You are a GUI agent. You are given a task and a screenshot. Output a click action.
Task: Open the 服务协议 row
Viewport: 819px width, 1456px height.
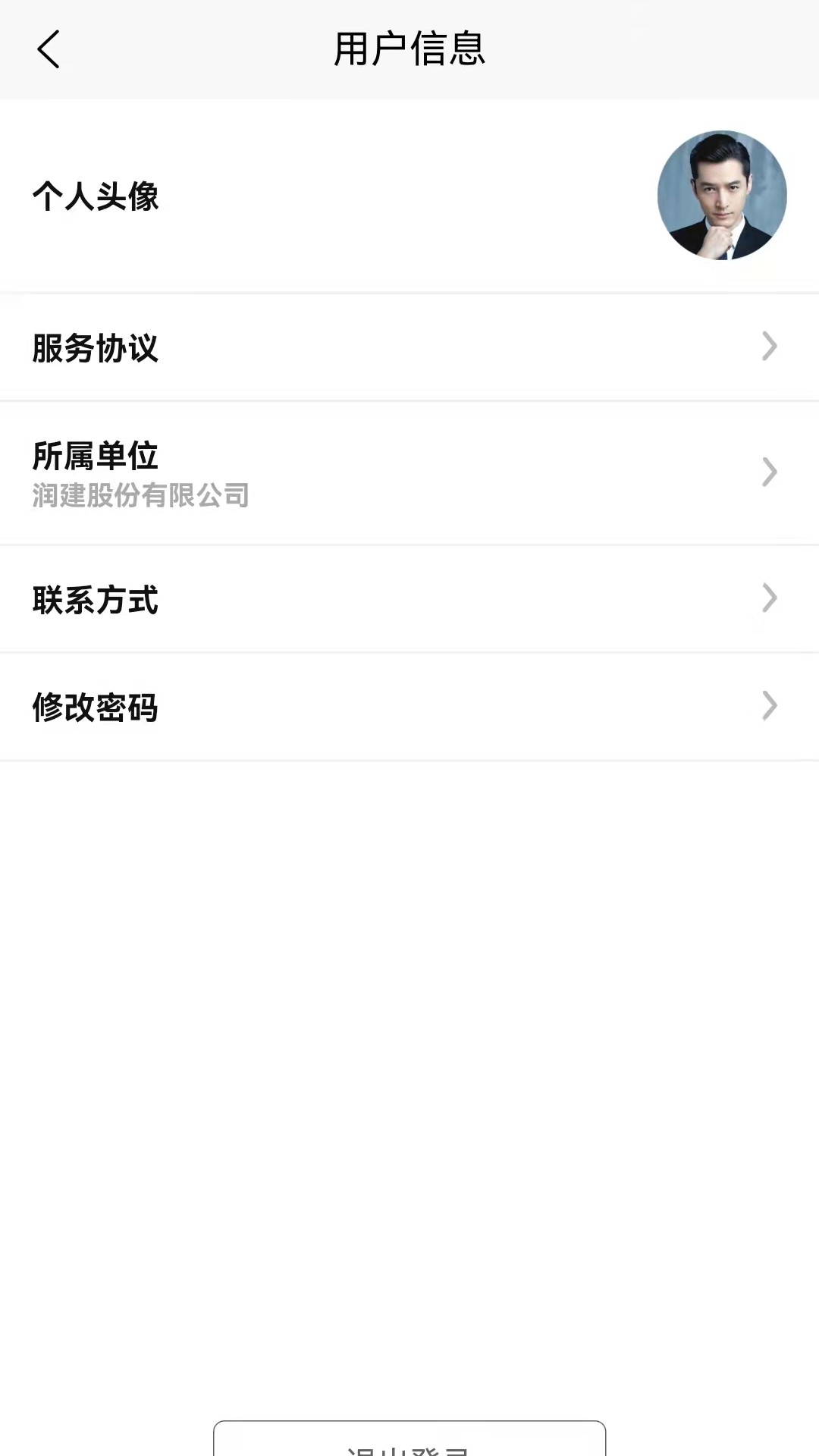click(409, 347)
